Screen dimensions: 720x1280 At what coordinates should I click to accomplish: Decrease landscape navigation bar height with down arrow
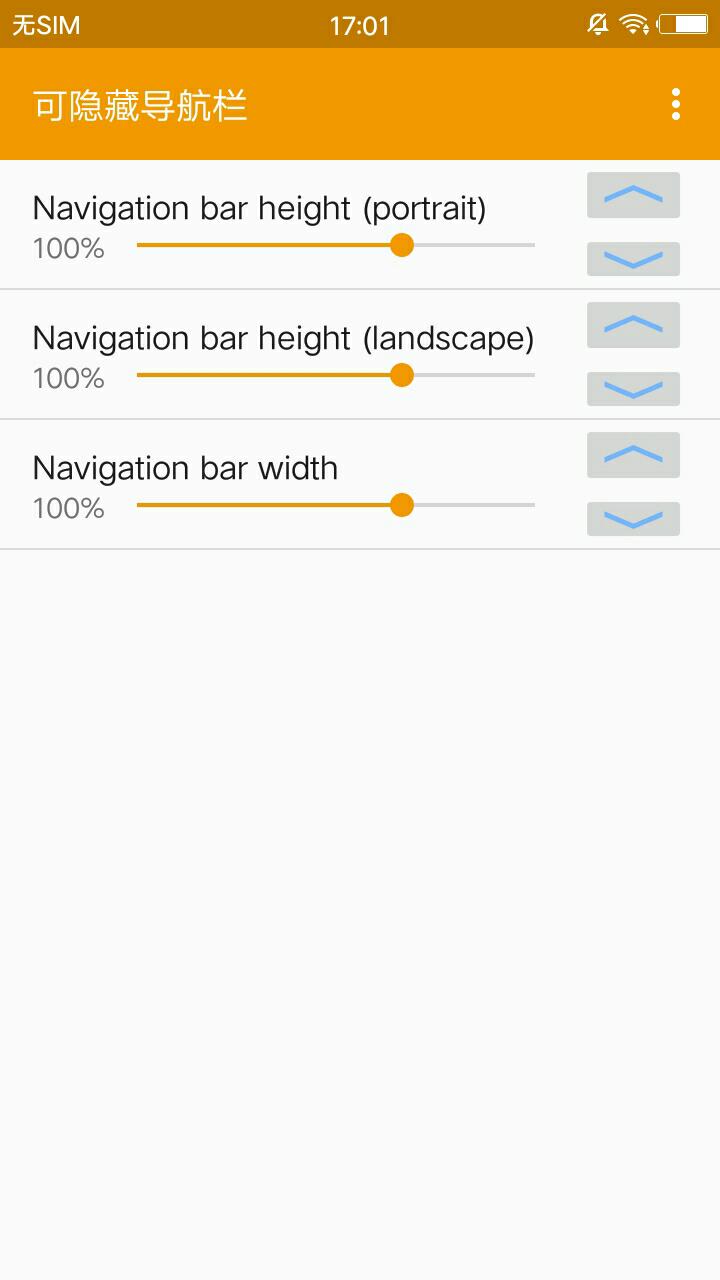pos(633,389)
